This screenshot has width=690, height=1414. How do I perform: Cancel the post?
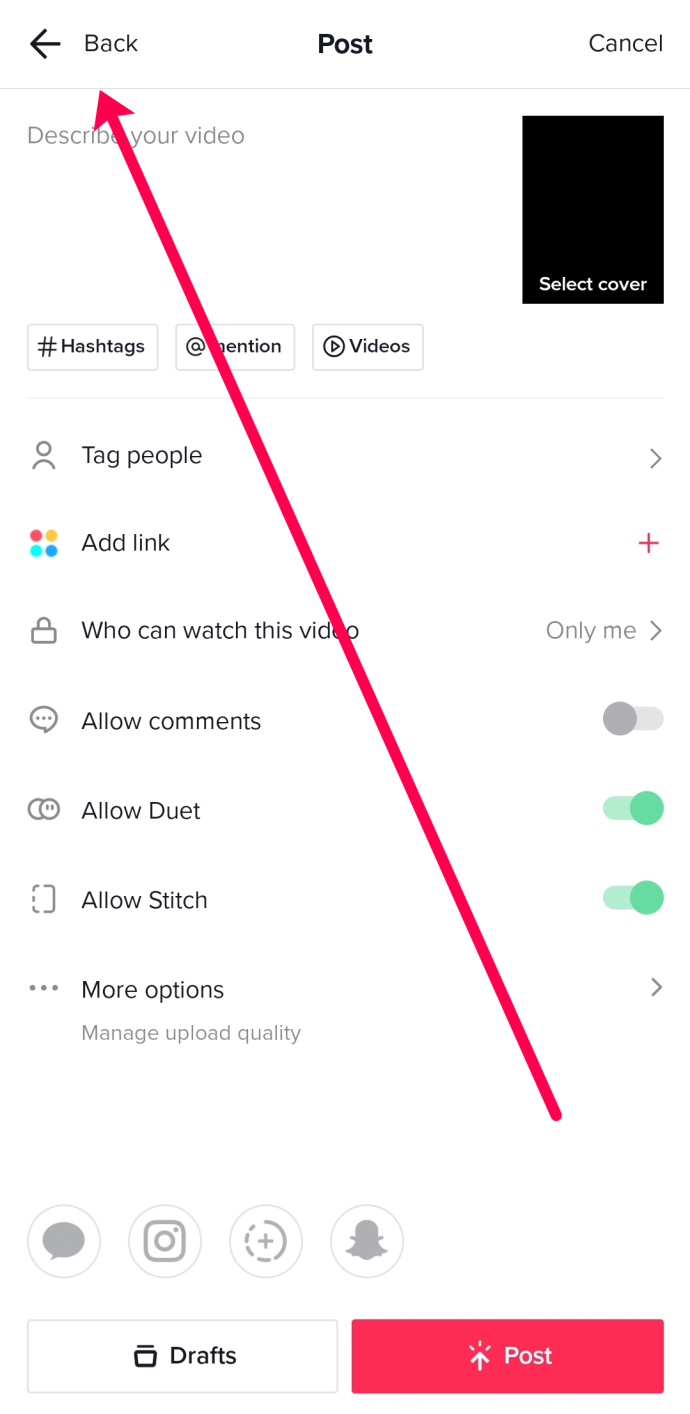(x=625, y=44)
